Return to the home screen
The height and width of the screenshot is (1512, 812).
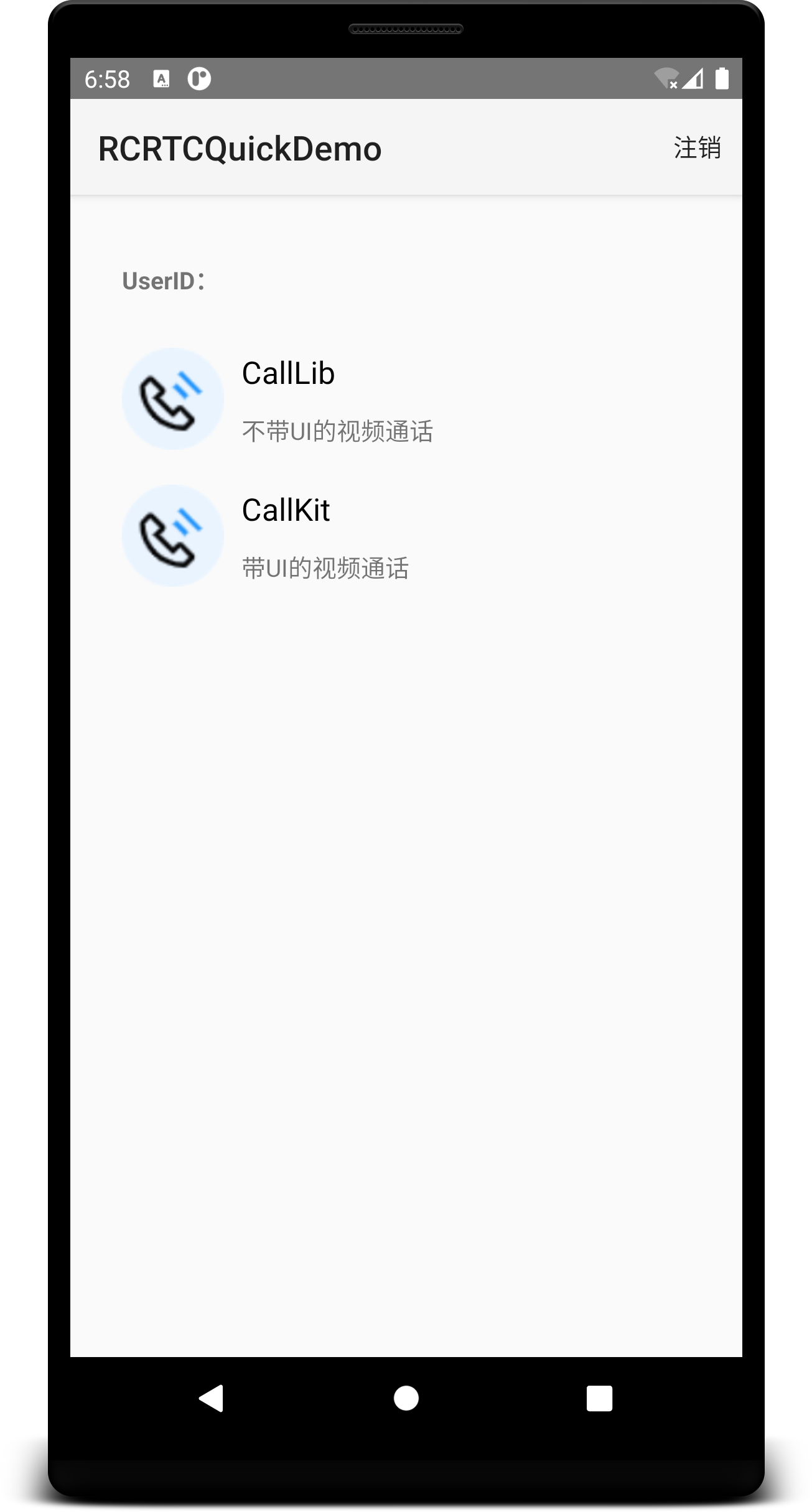tap(406, 1398)
